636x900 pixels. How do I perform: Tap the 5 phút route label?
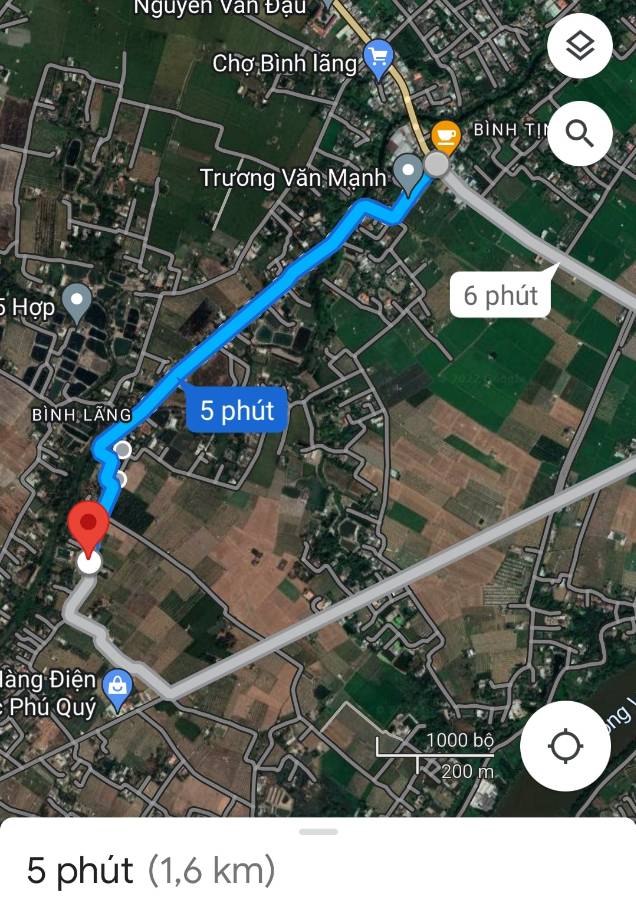coord(237,411)
